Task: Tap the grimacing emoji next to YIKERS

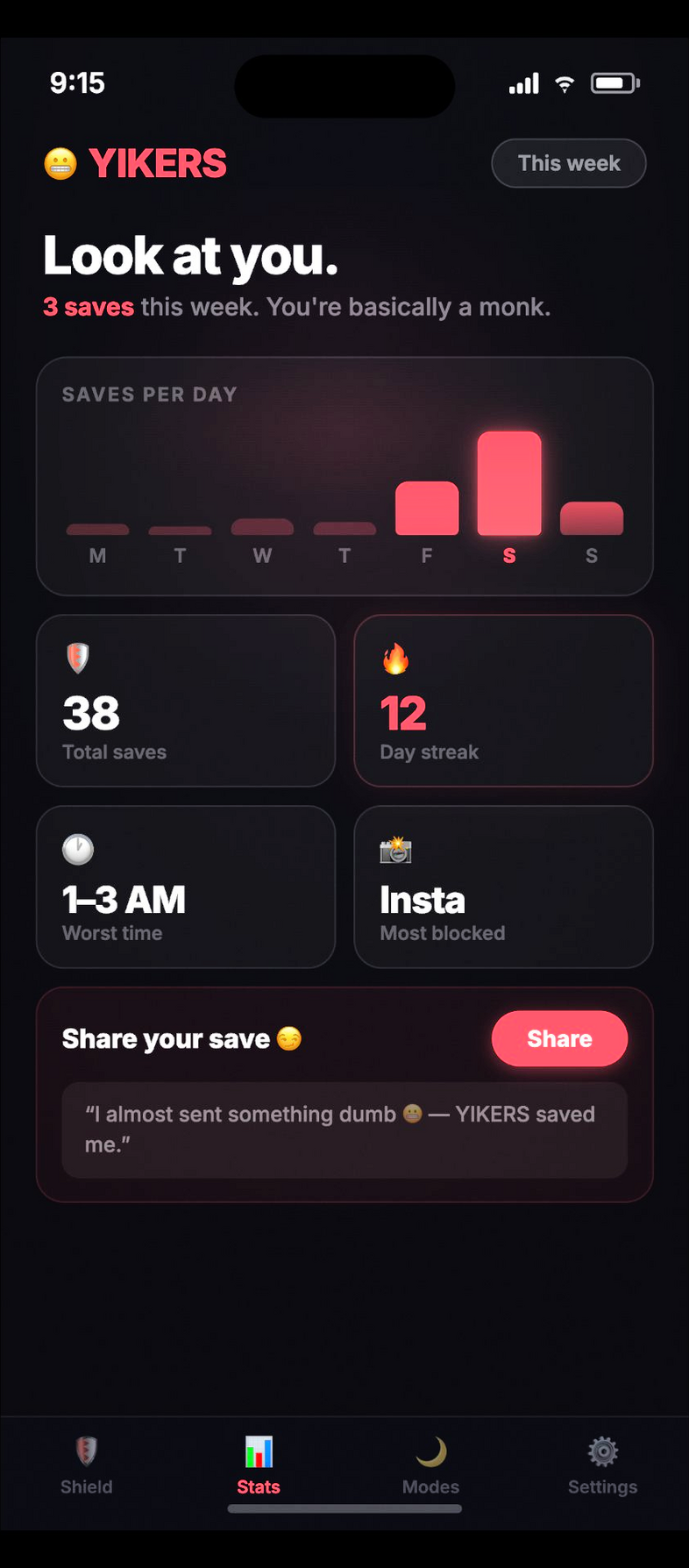Action: tap(60, 163)
